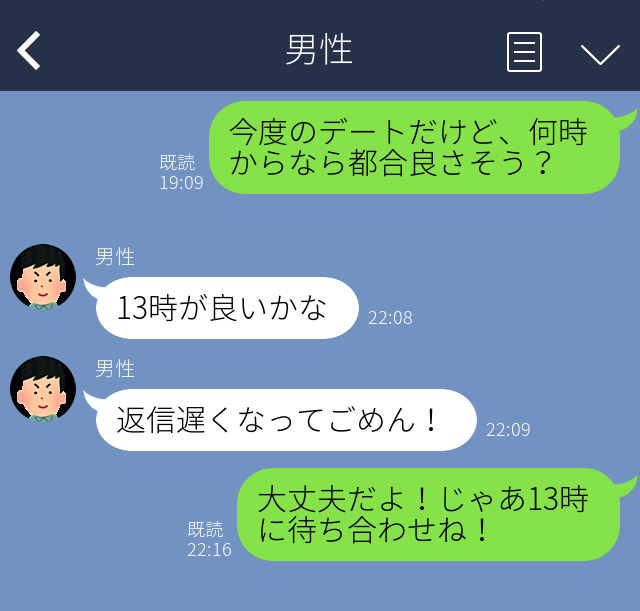Open 男性's avatar beside 返信遅くなってごめん！
Viewport: 640px width, 611px height.
(x=43, y=389)
